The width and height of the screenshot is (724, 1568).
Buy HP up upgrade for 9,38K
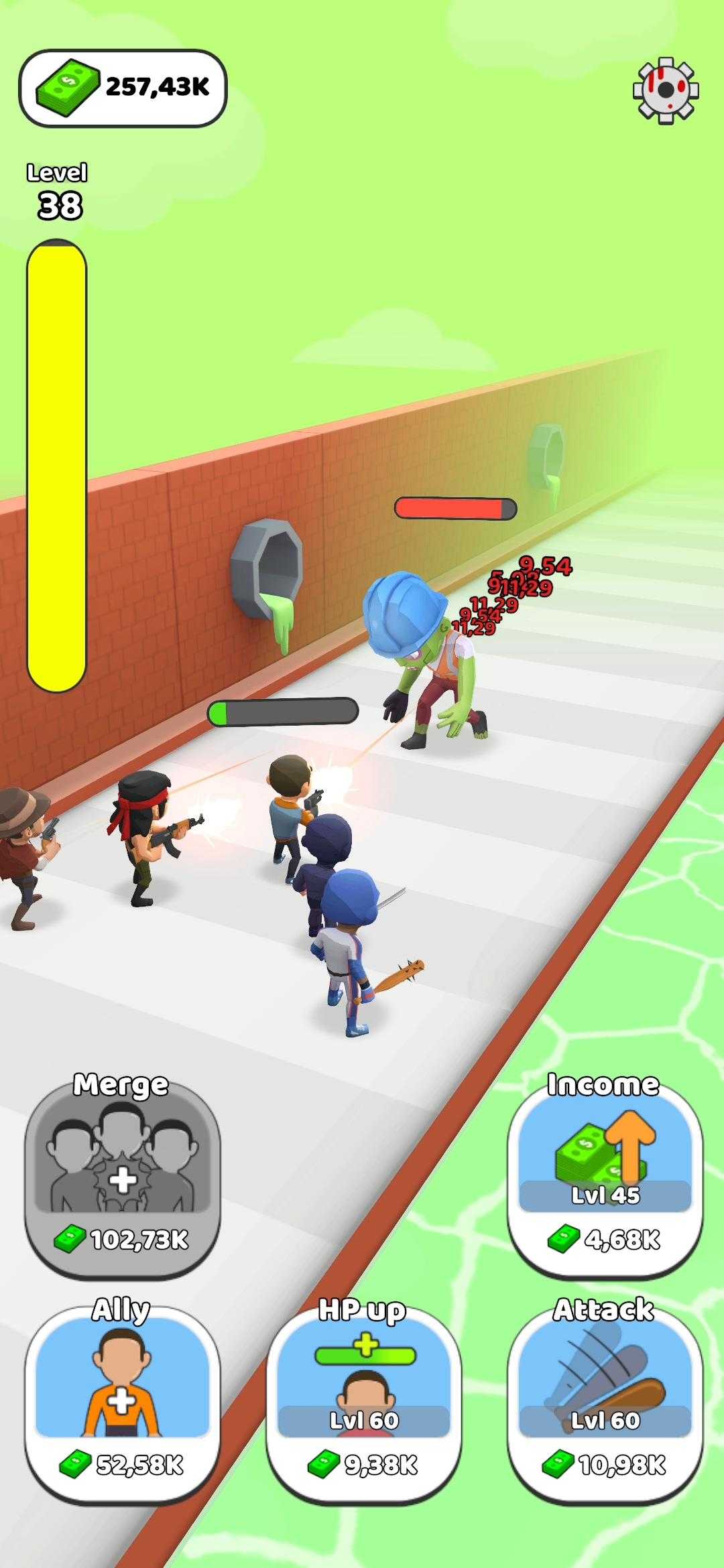pyautogui.click(x=364, y=1404)
